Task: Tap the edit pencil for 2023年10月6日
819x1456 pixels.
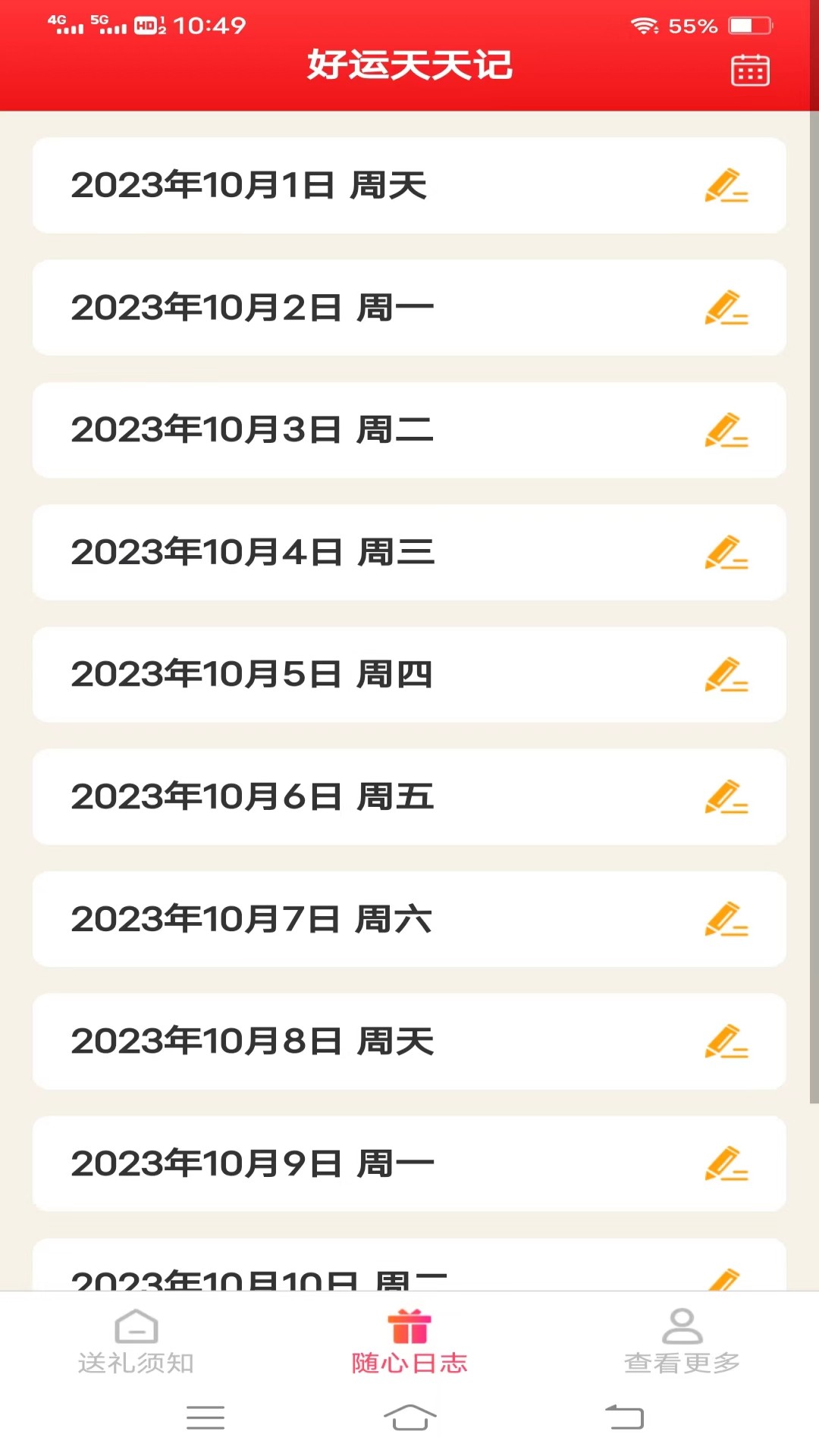Action: [x=726, y=797]
